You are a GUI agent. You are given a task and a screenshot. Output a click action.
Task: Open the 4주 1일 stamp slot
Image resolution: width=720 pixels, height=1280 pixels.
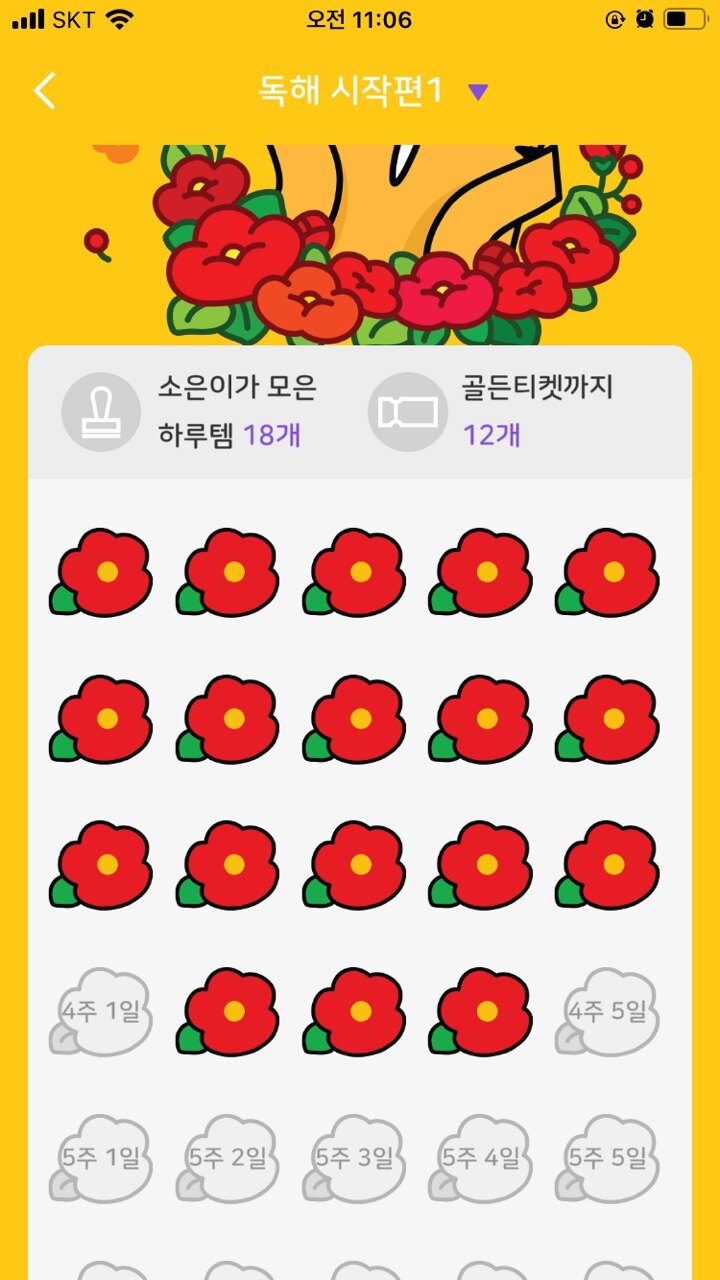click(102, 1011)
